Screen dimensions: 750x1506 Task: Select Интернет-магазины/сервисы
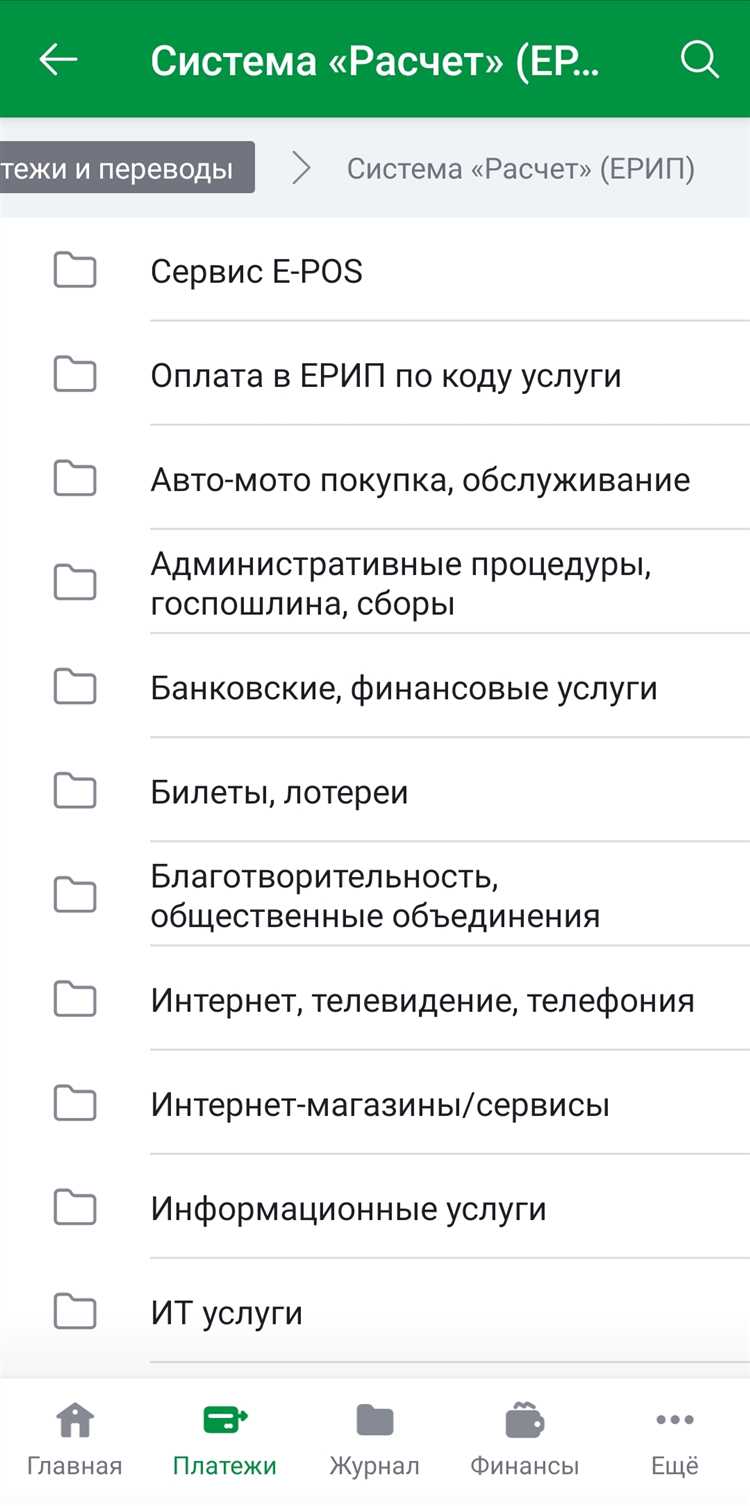(380, 1104)
